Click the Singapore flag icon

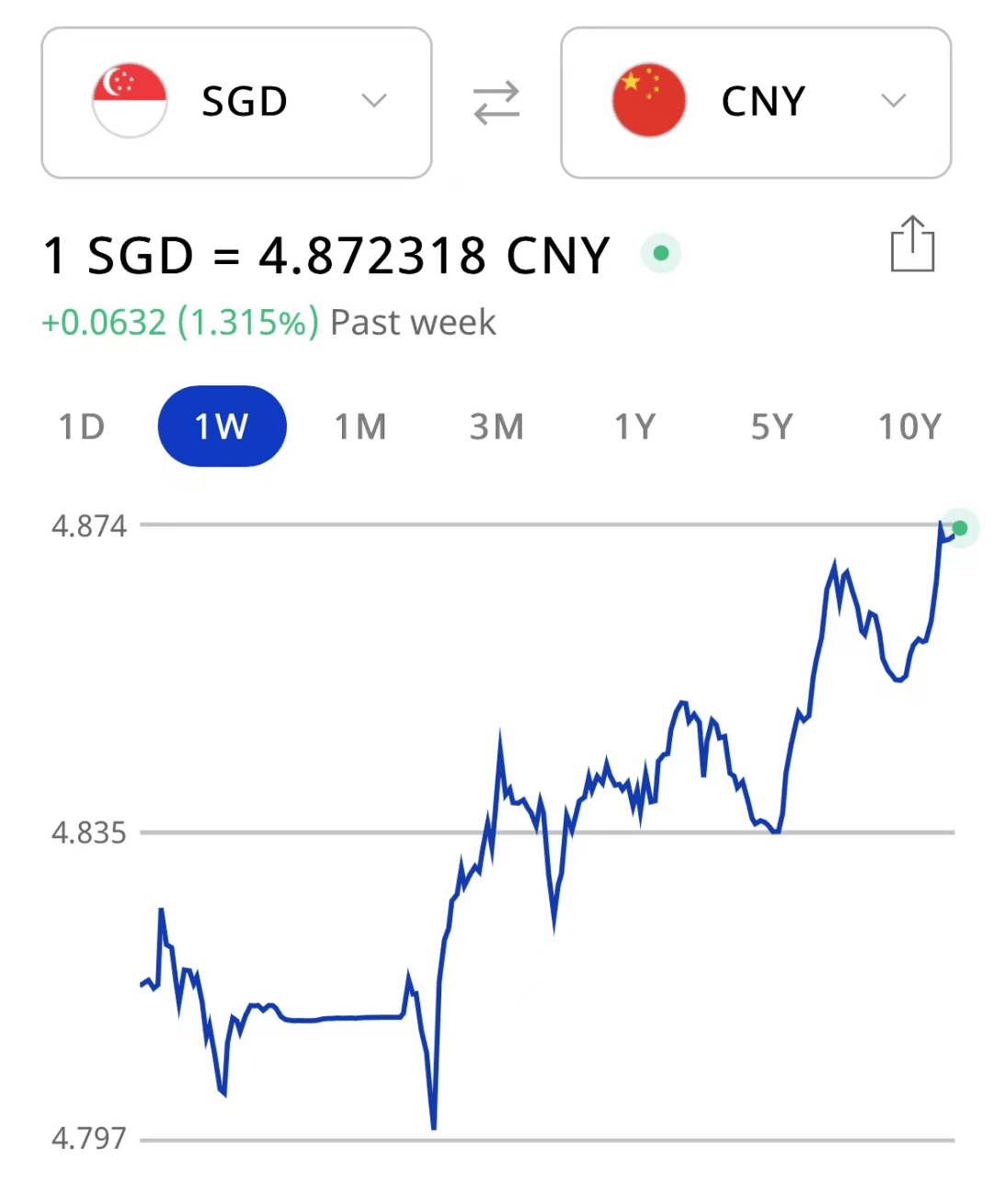[129, 101]
